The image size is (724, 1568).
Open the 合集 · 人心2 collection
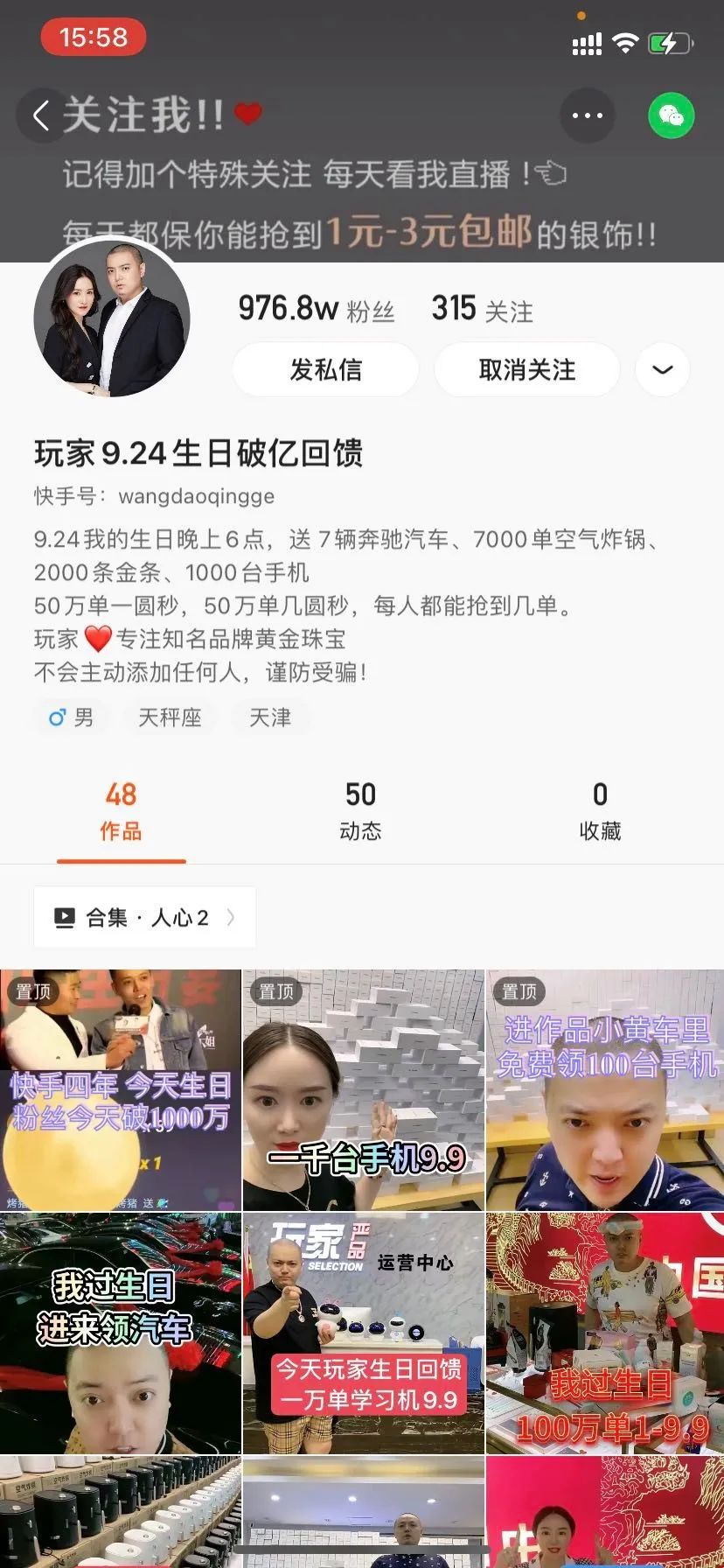[x=145, y=917]
